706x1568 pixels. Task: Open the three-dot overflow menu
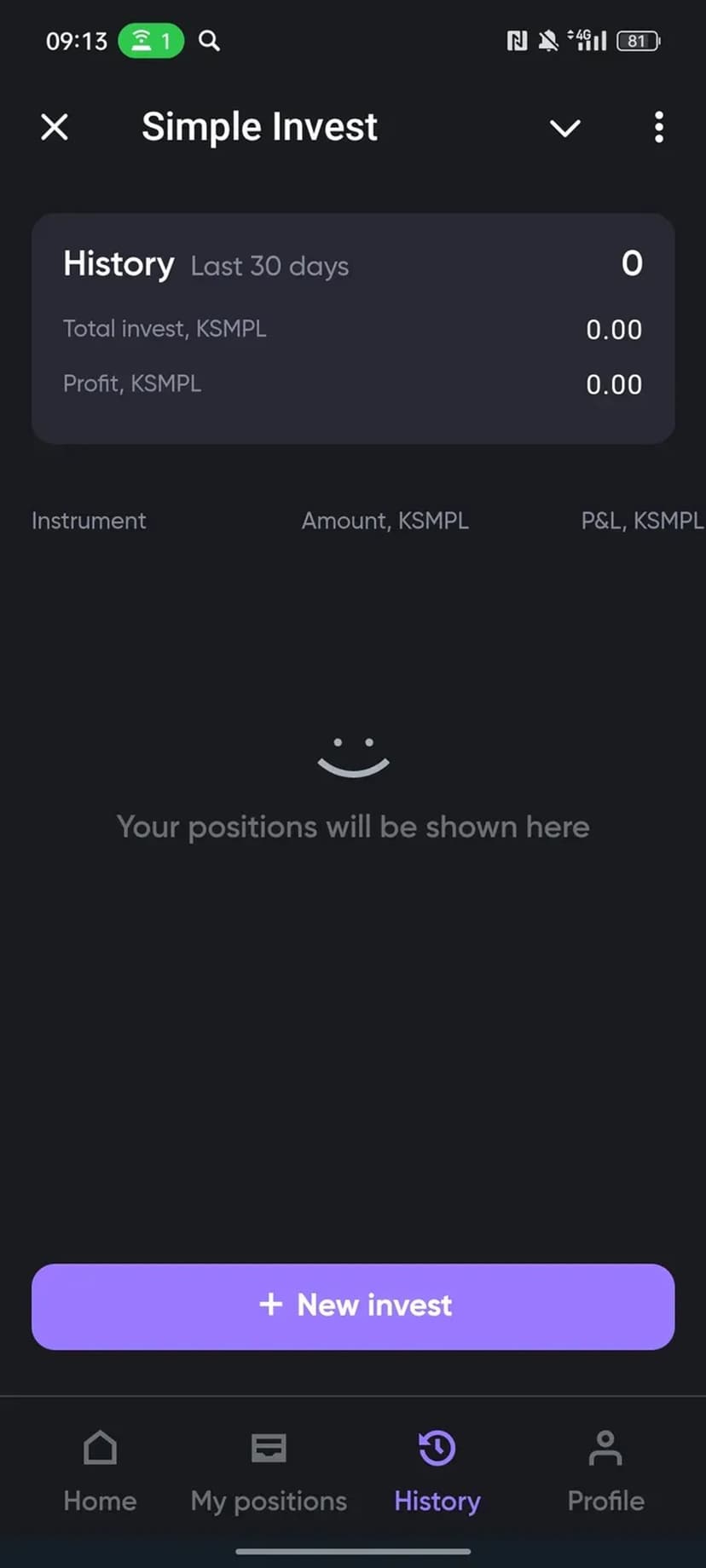(658, 128)
